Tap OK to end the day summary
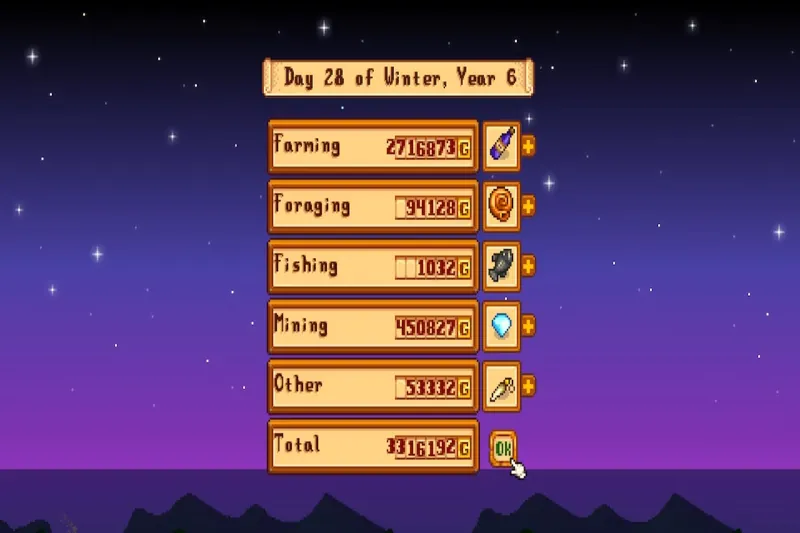The image size is (800, 533). 502,448
